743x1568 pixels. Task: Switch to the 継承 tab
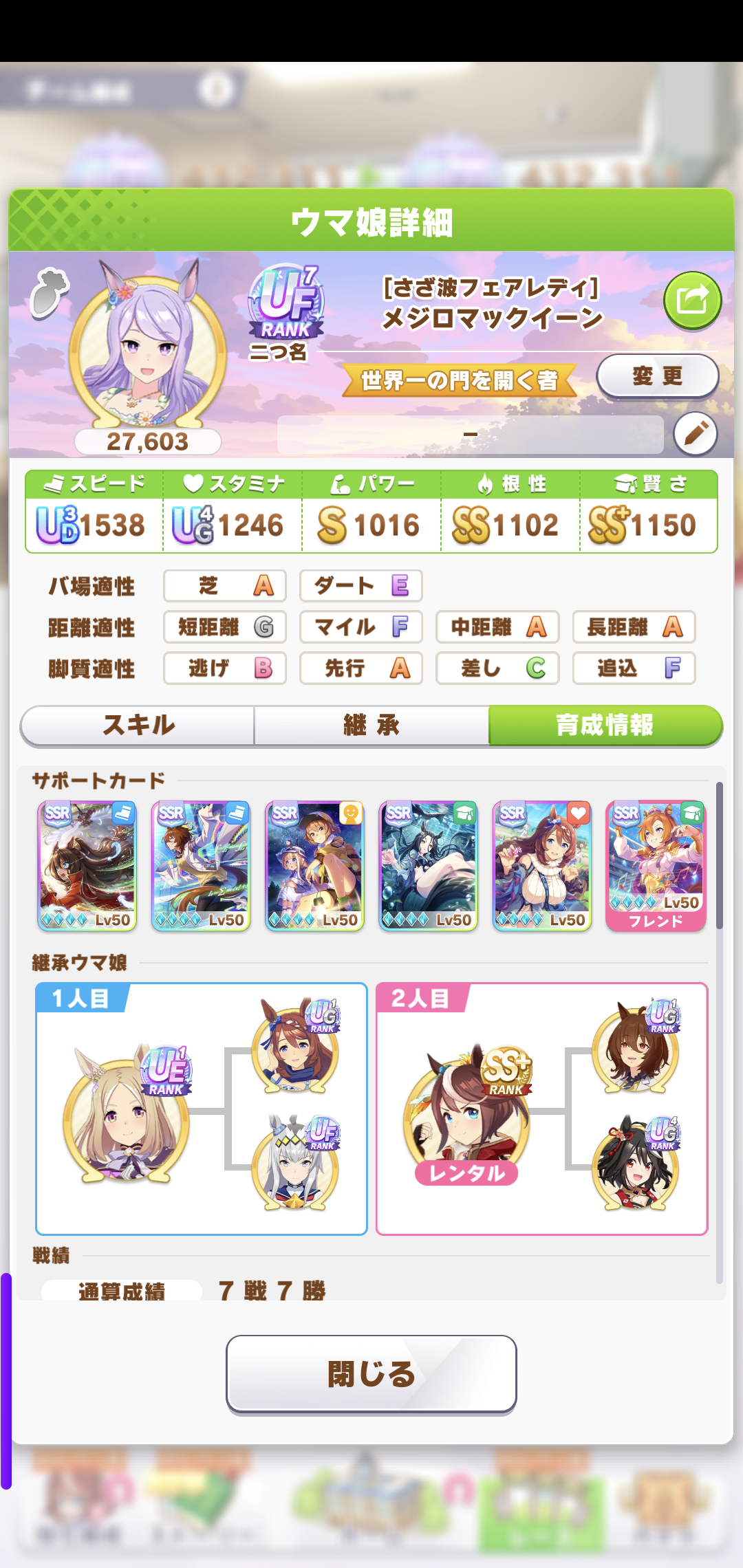(371, 725)
